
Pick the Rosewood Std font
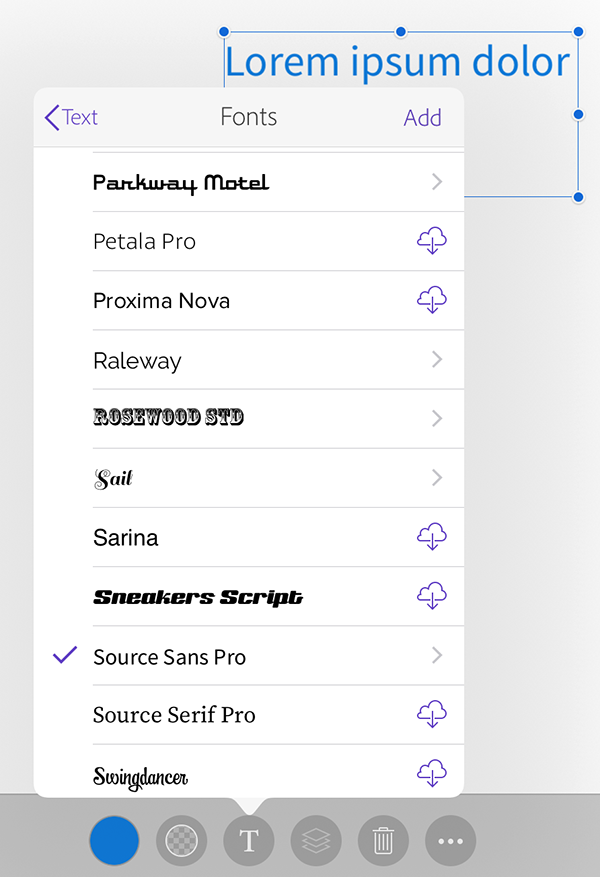click(168, 417)
